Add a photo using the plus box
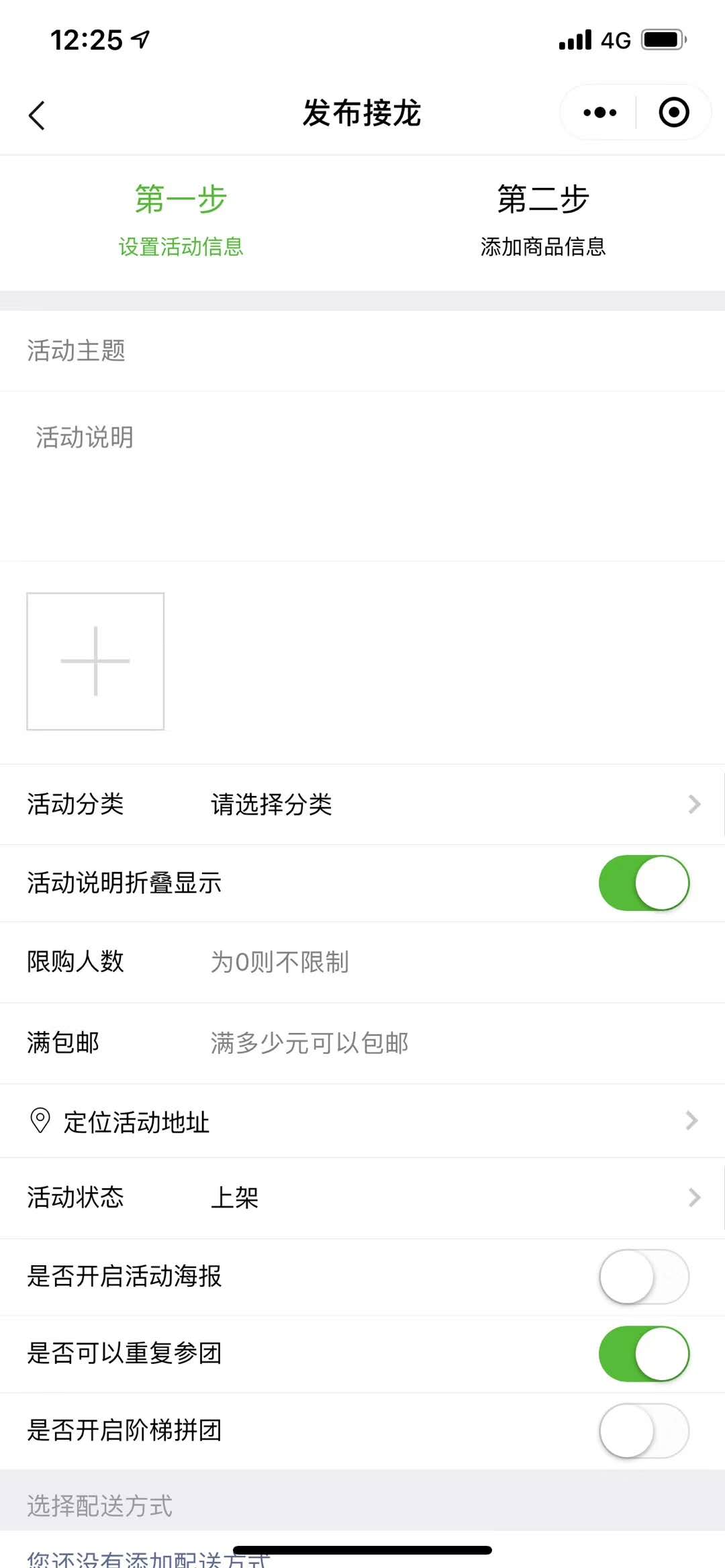This screenshot has height=1568, width=725. [x=95, y=661]
